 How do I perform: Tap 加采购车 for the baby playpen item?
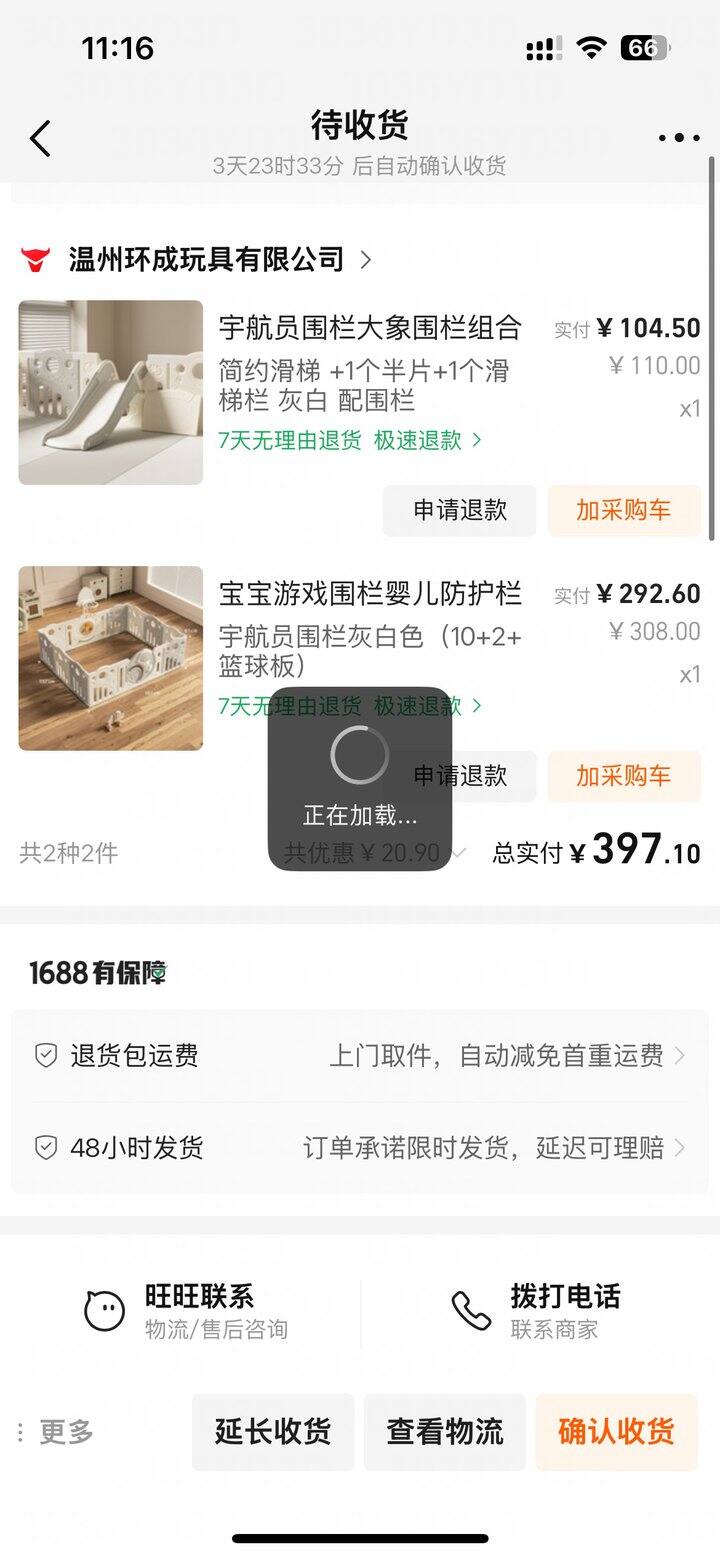(x=624, y=776)
